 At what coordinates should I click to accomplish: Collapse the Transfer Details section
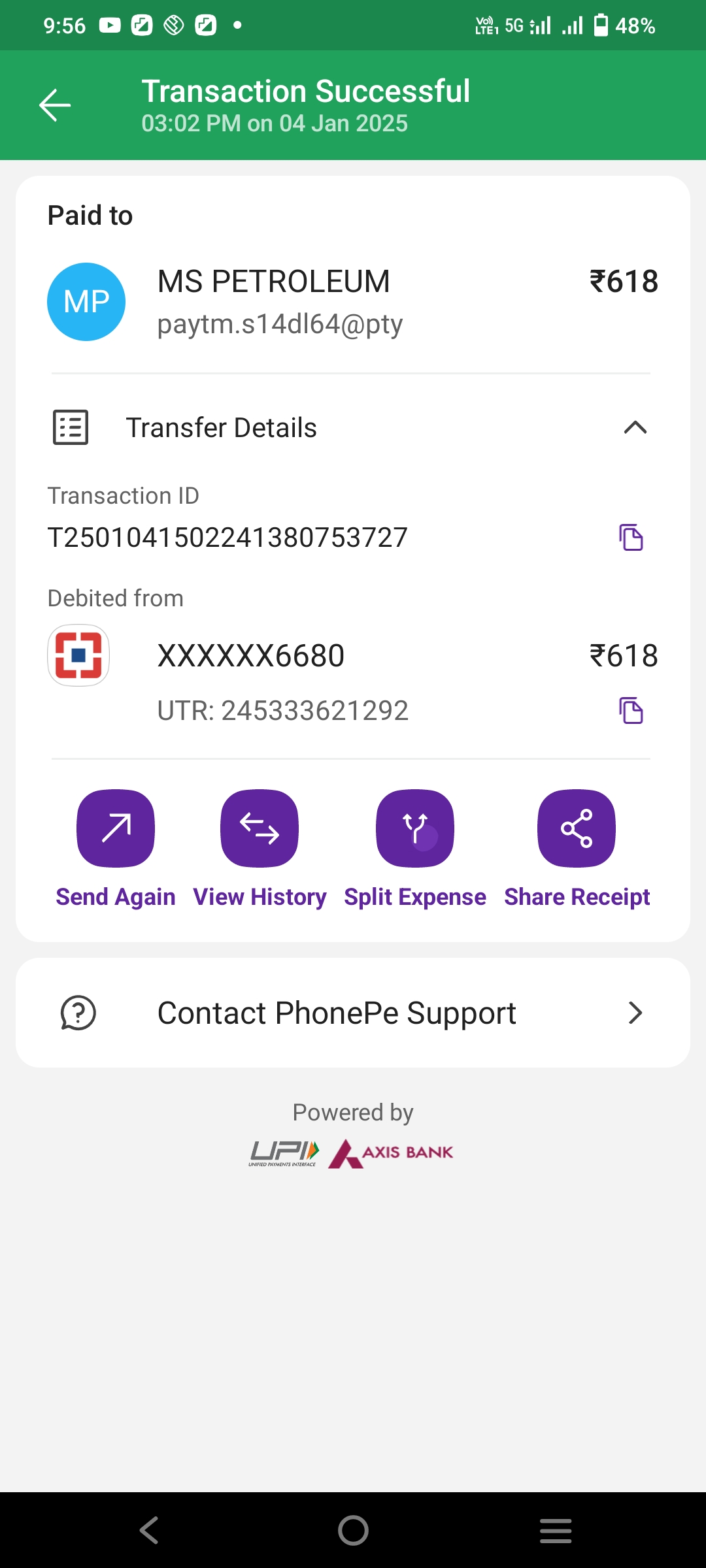pos(635,428)
